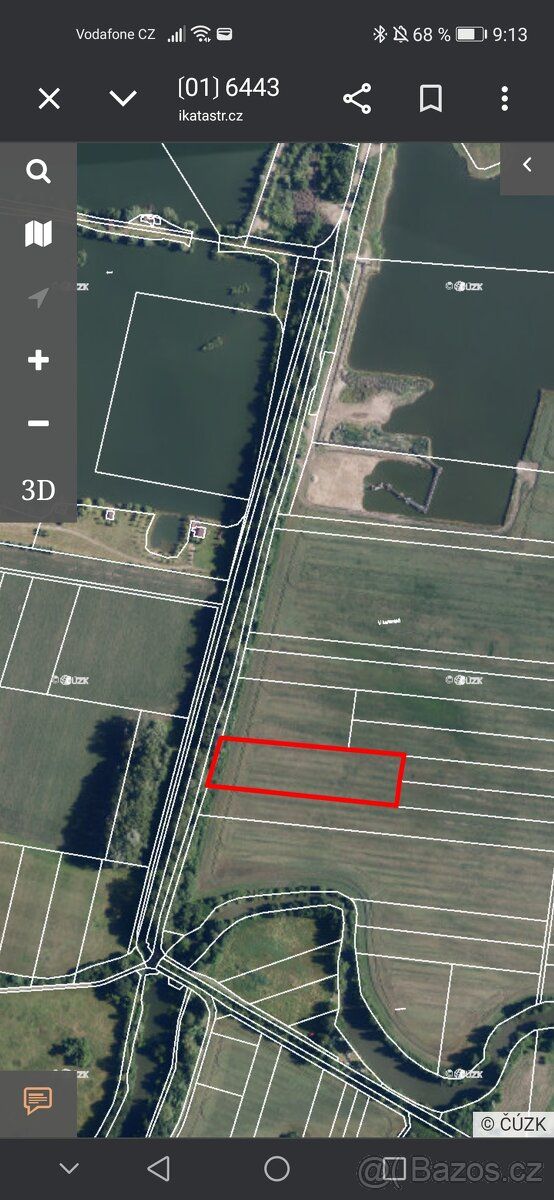Expand the downward chevron in top bar
Screen dimensions: 554x1200
pyautogui.click(x=123, y=98)
